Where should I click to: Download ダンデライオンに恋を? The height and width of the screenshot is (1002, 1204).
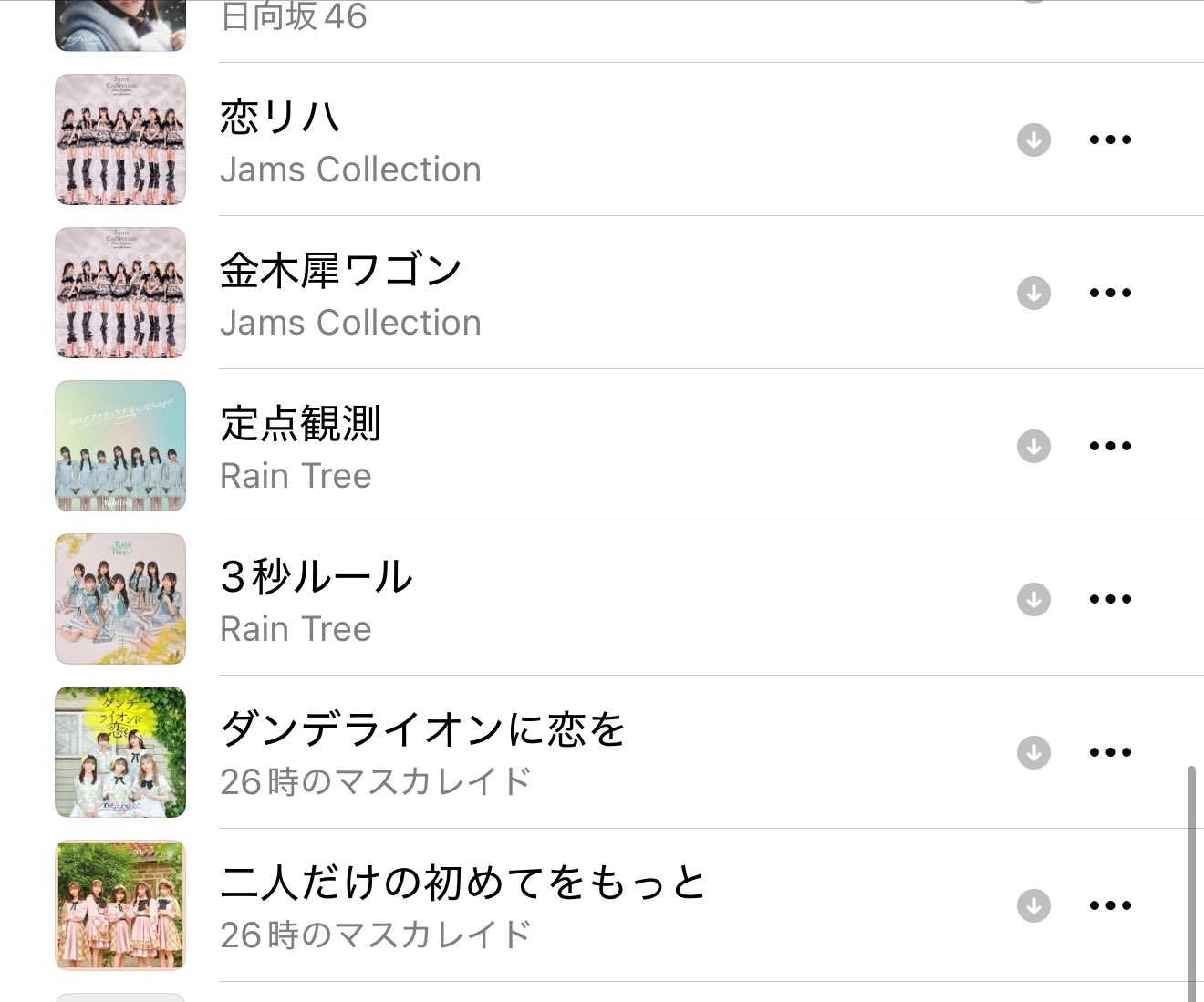(1033, 753)
